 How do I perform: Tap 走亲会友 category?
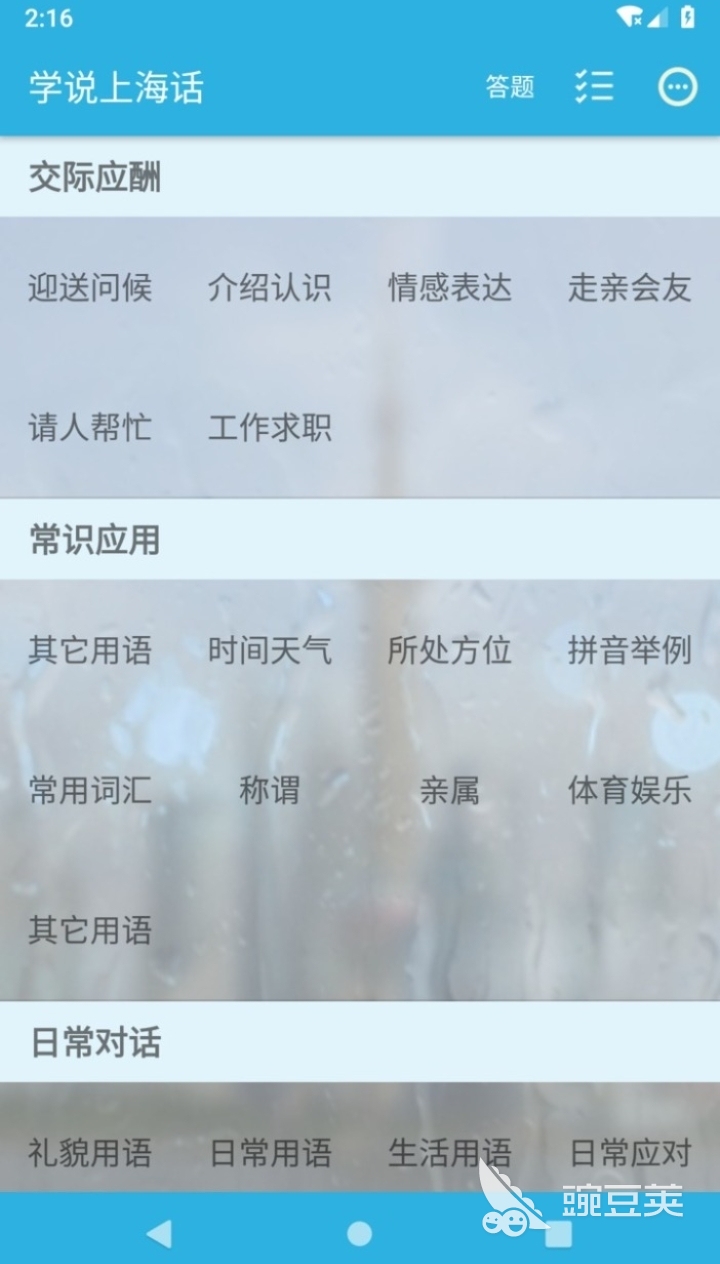click(x=630, y=288)
